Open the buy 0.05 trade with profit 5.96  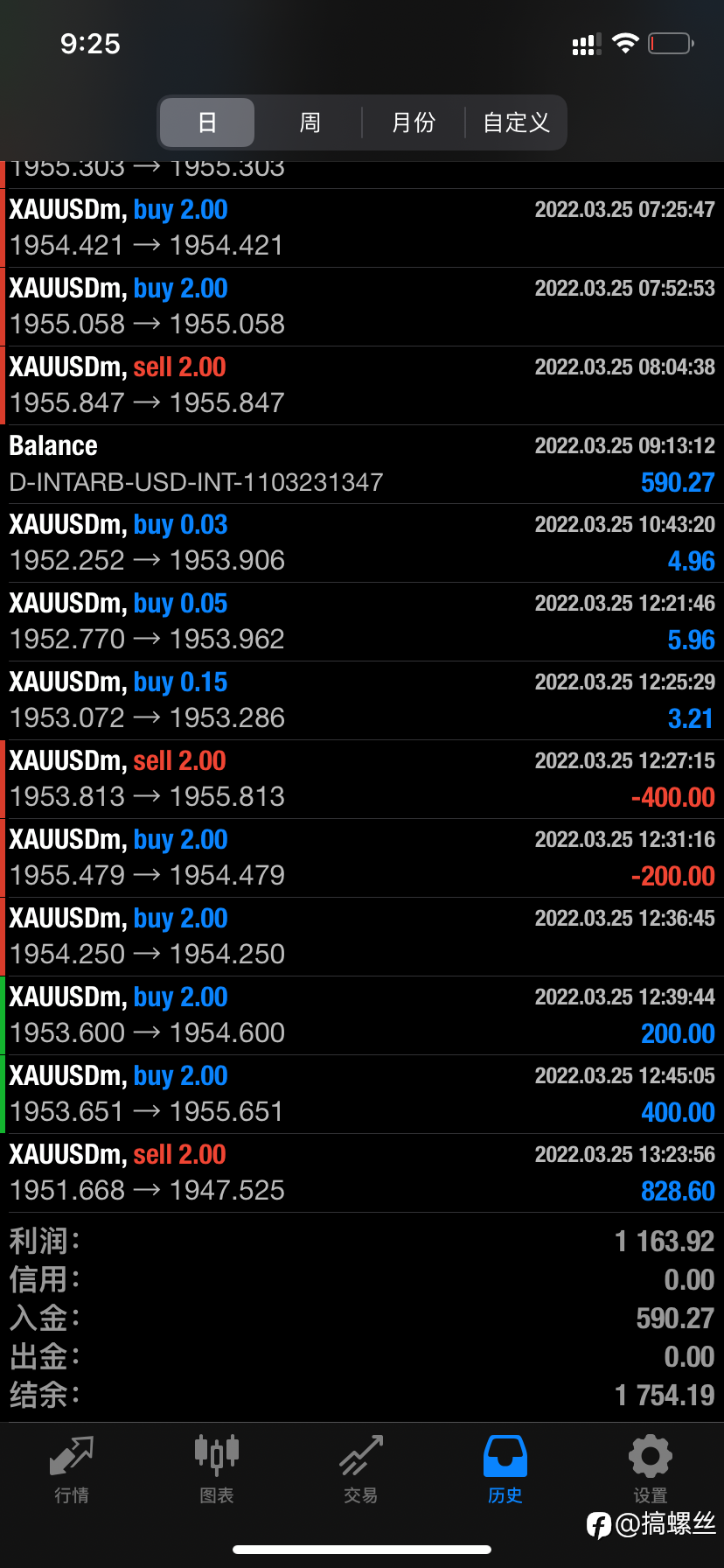click(362, 621)
